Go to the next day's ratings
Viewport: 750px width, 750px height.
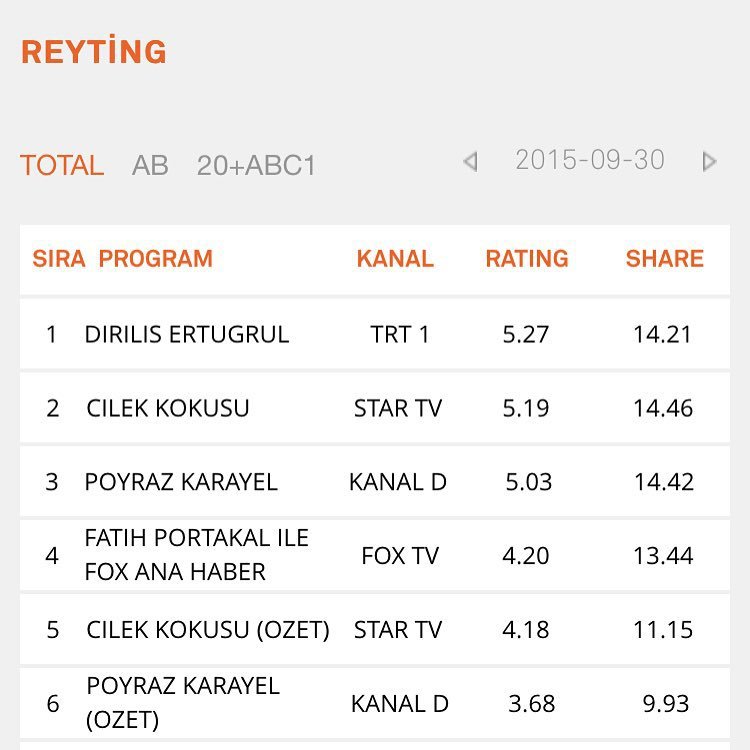coord(709,161)
